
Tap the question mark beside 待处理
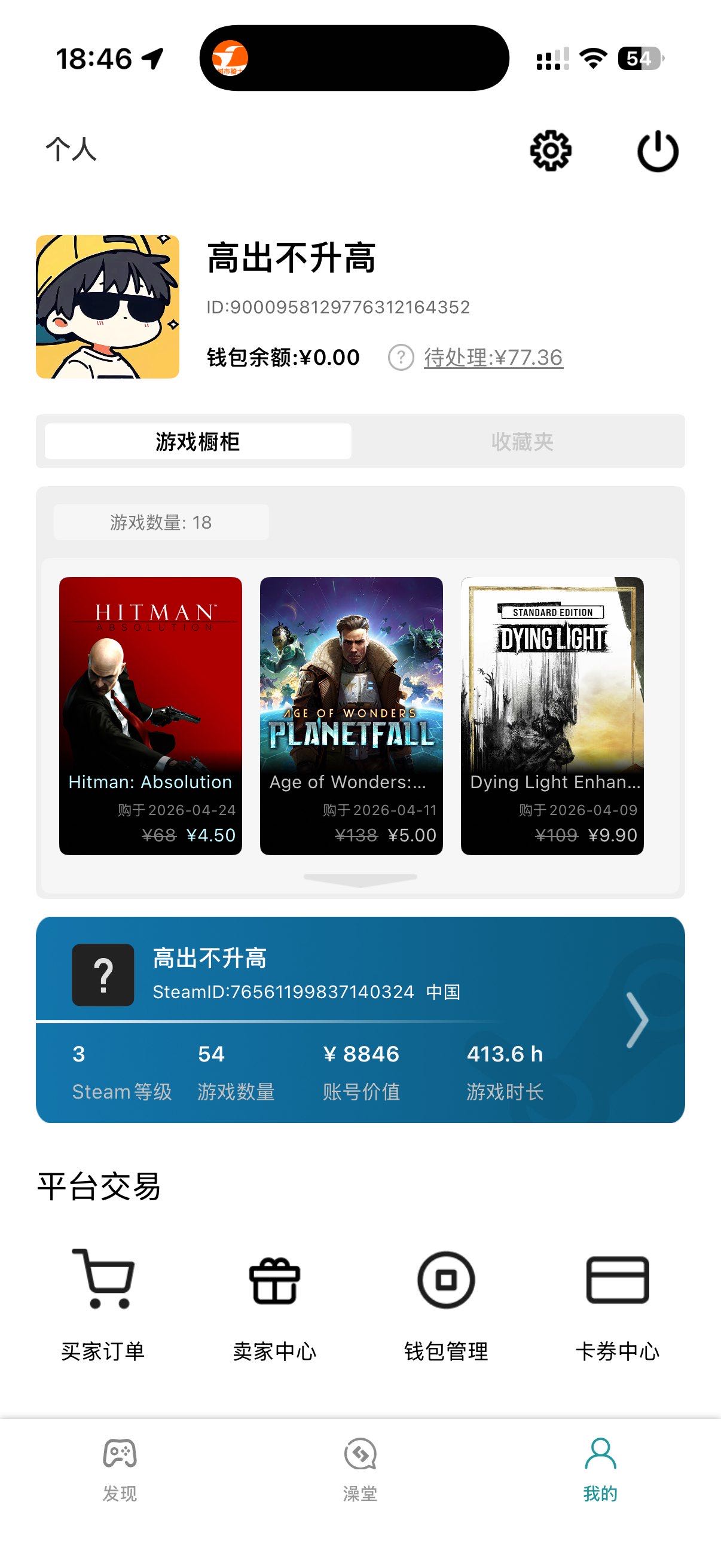401,357
